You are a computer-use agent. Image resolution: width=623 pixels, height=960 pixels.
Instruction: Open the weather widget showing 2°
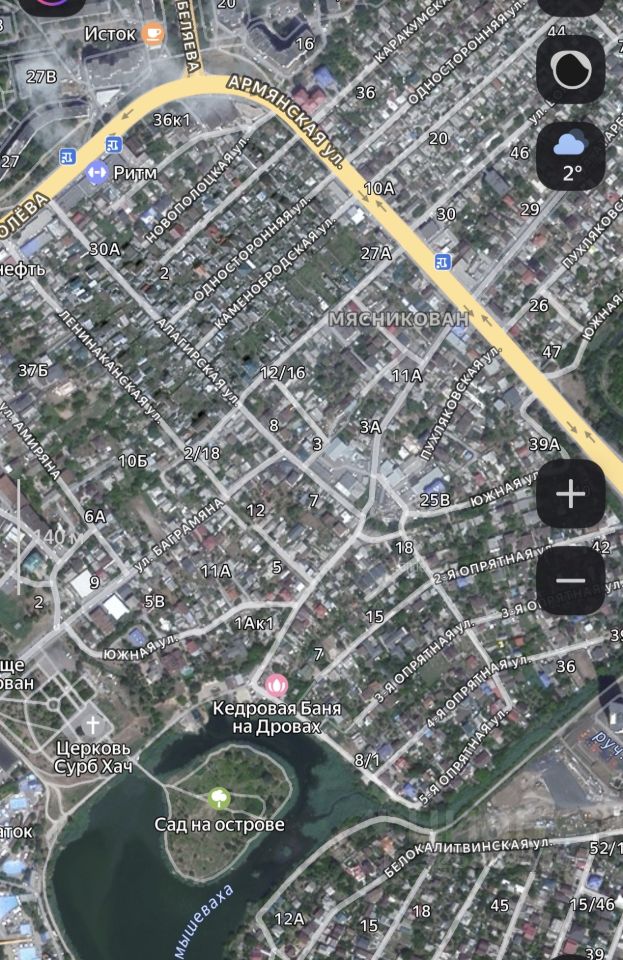click(570, 154)
